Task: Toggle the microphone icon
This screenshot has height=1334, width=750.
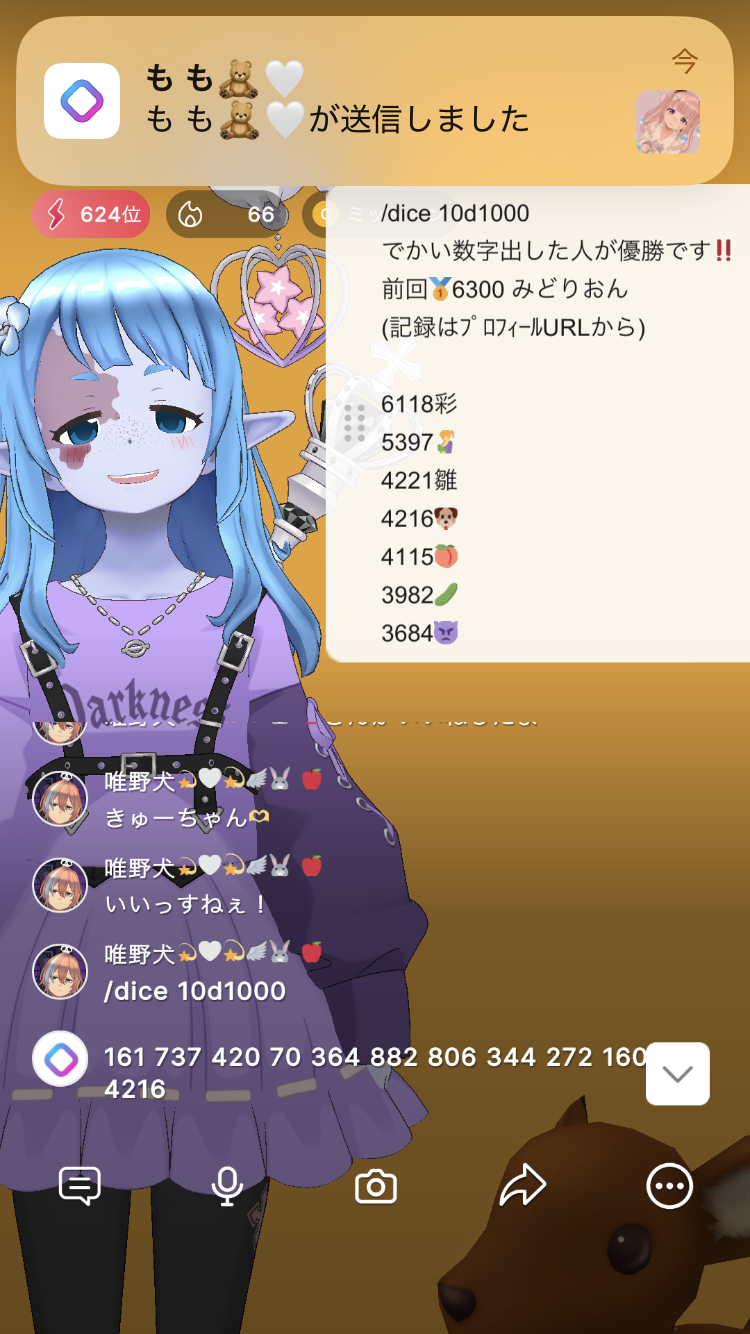Action: click(227, 1186)
